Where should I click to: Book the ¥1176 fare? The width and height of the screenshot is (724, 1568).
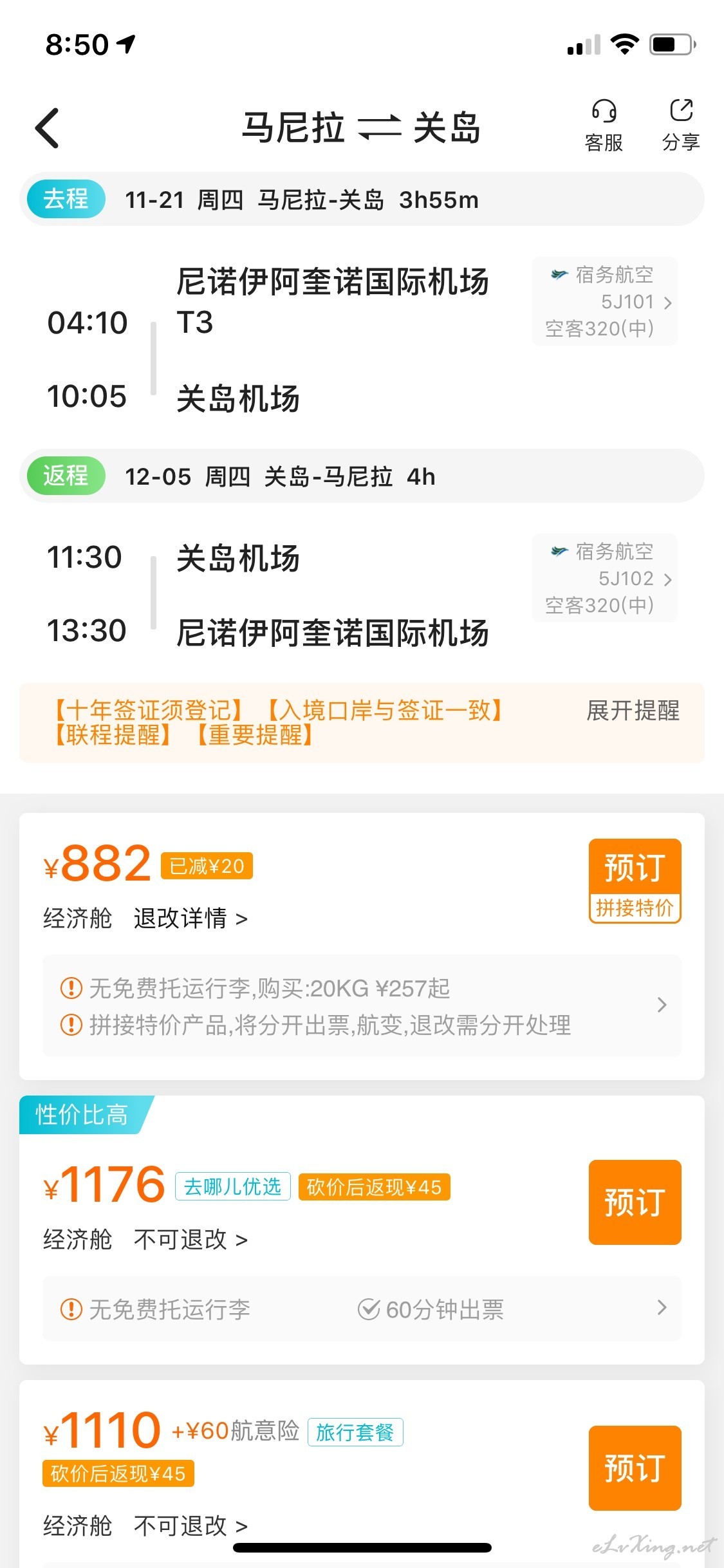(x=635, y=1202)
